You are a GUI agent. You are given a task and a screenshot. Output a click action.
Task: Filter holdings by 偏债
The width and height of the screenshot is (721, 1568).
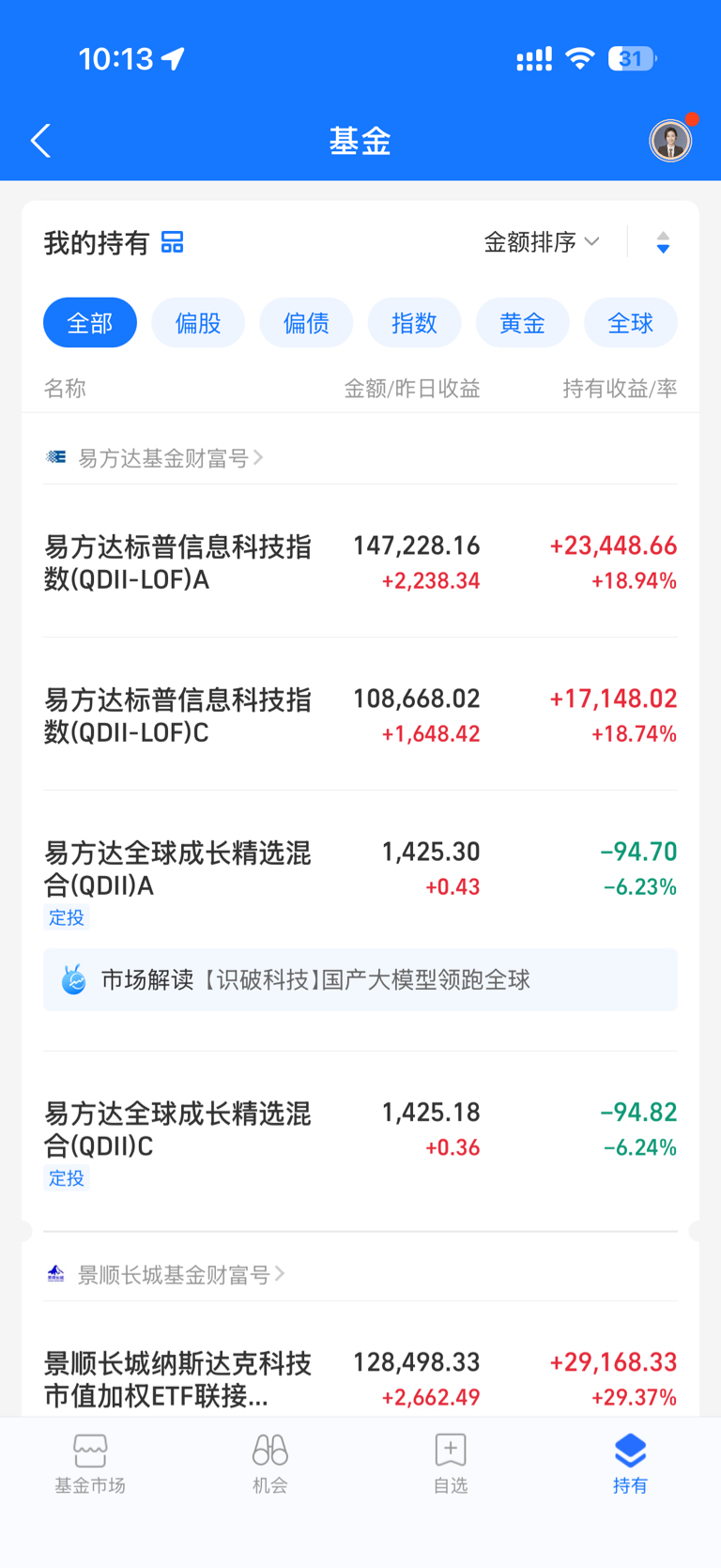pos(306,323)
